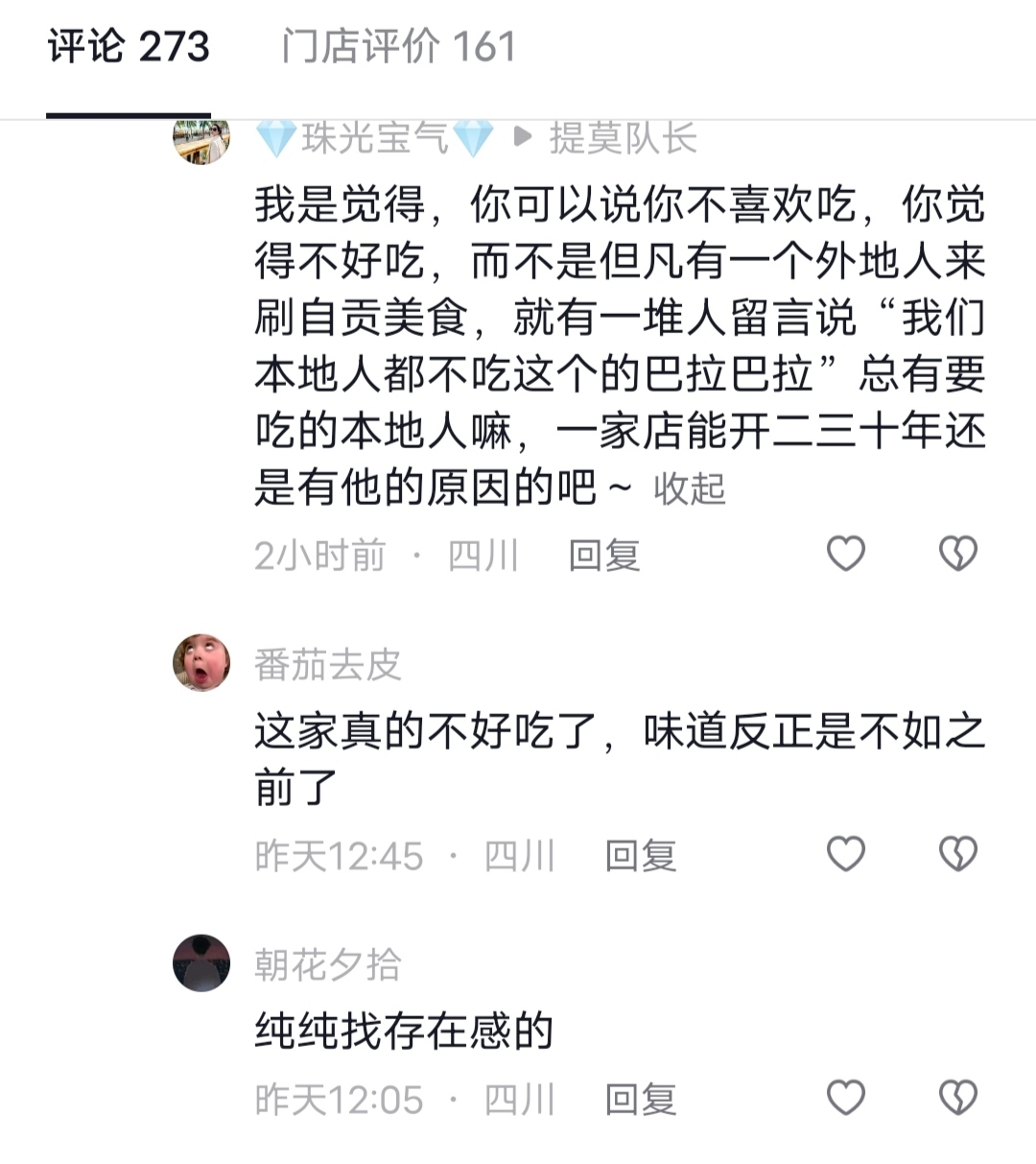Like 朝花夕拾's comment
The width and height of the screenshot is (1036, 1164).
[x=845, y=1097]
